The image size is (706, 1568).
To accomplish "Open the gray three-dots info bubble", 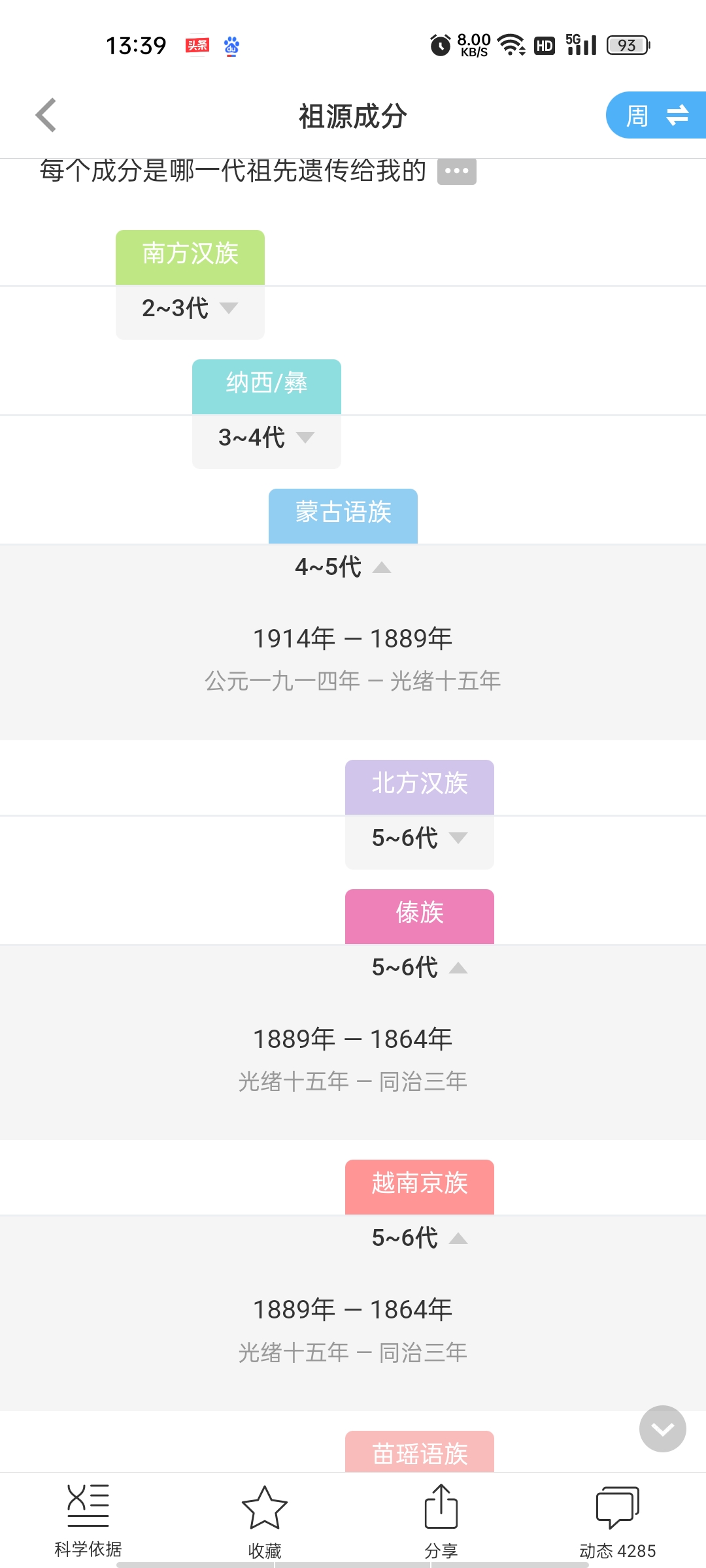I will click(x=456, y=171).
